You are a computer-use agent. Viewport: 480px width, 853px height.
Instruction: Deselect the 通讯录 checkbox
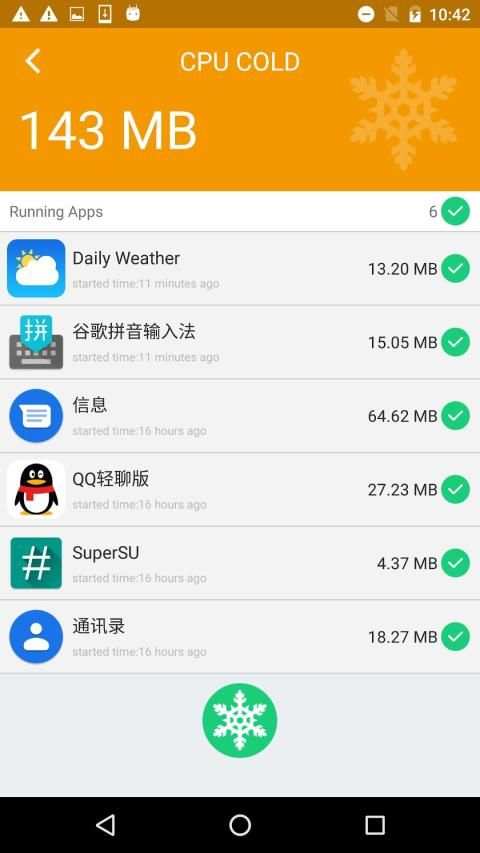(455, 636)
